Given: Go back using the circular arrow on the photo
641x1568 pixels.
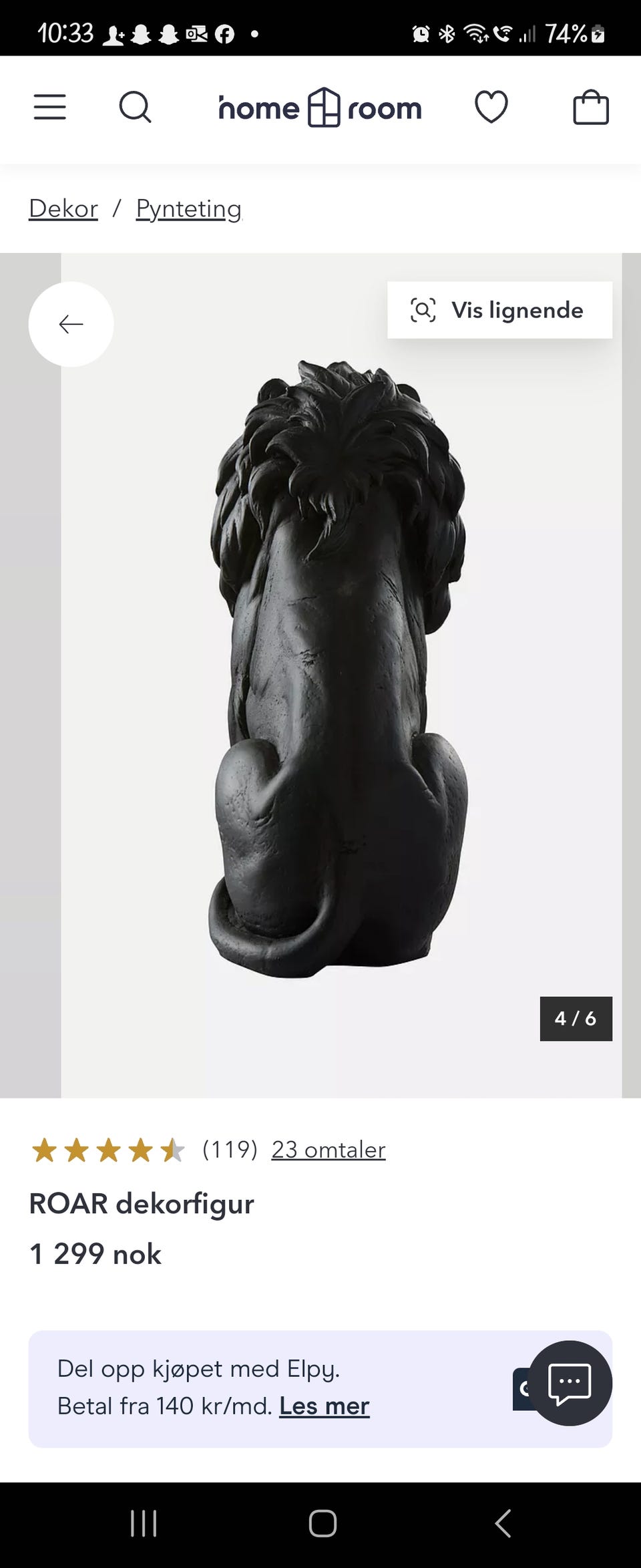Looking at the screenshot, I should tap(70, 324).
